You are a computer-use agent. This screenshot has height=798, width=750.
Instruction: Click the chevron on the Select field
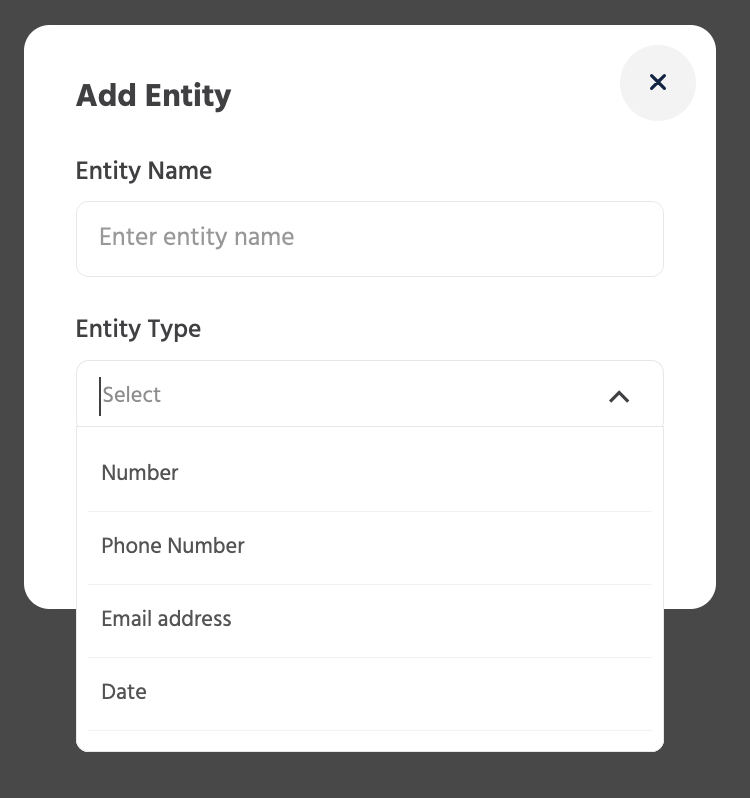[619, 396]
